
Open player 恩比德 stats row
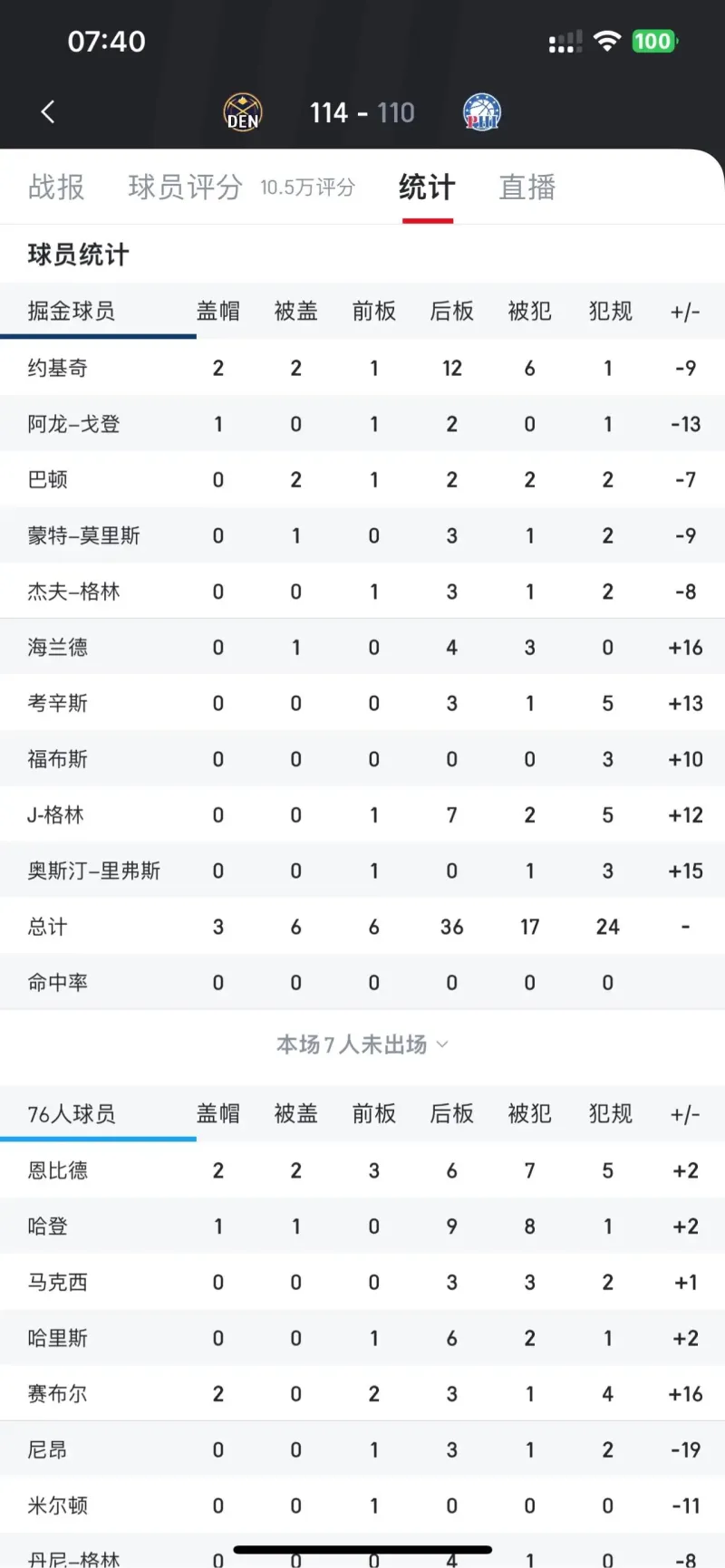tap(362, 1170)
